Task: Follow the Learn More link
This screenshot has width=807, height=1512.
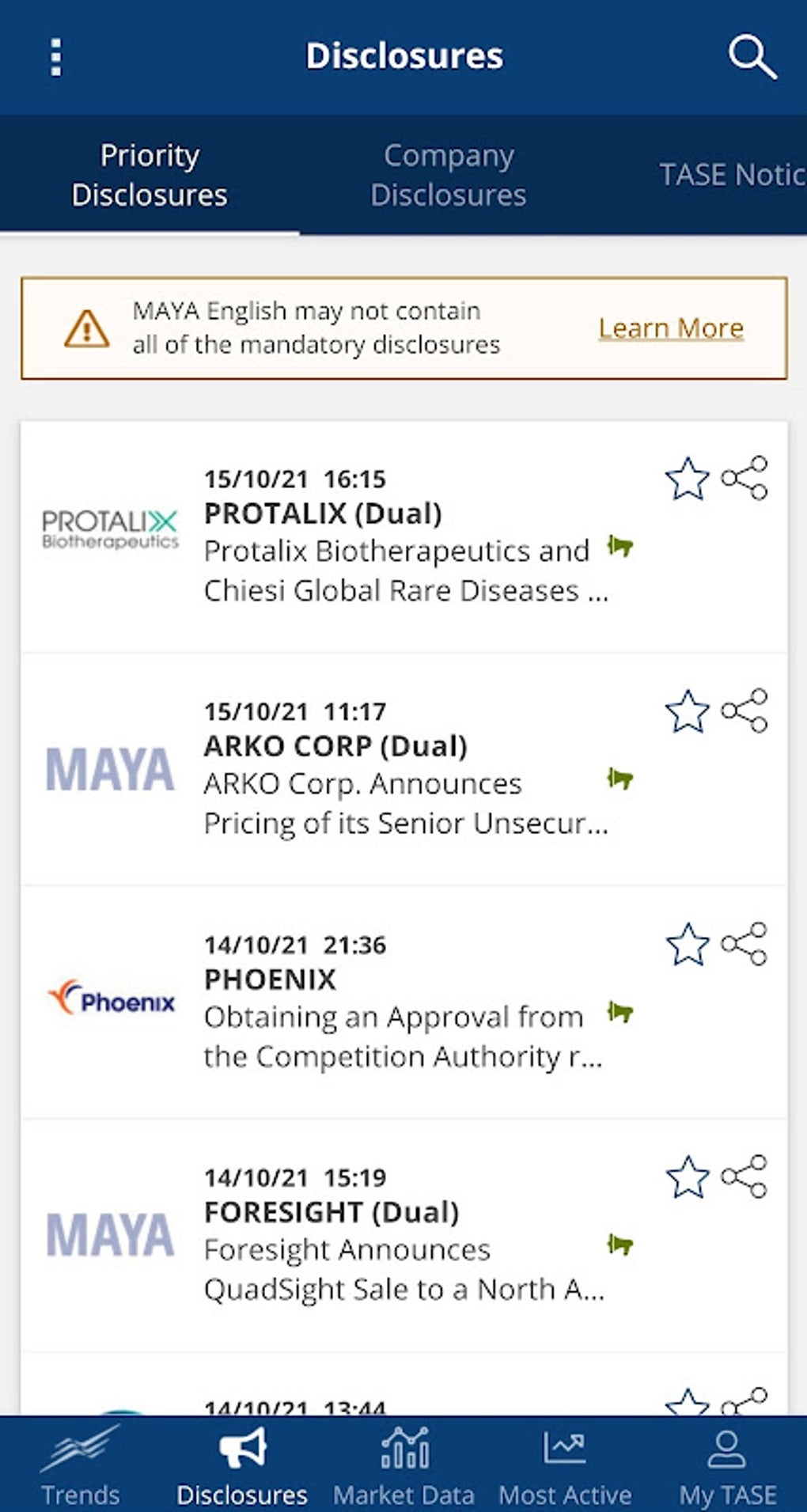Action: (x=671, y=328)
